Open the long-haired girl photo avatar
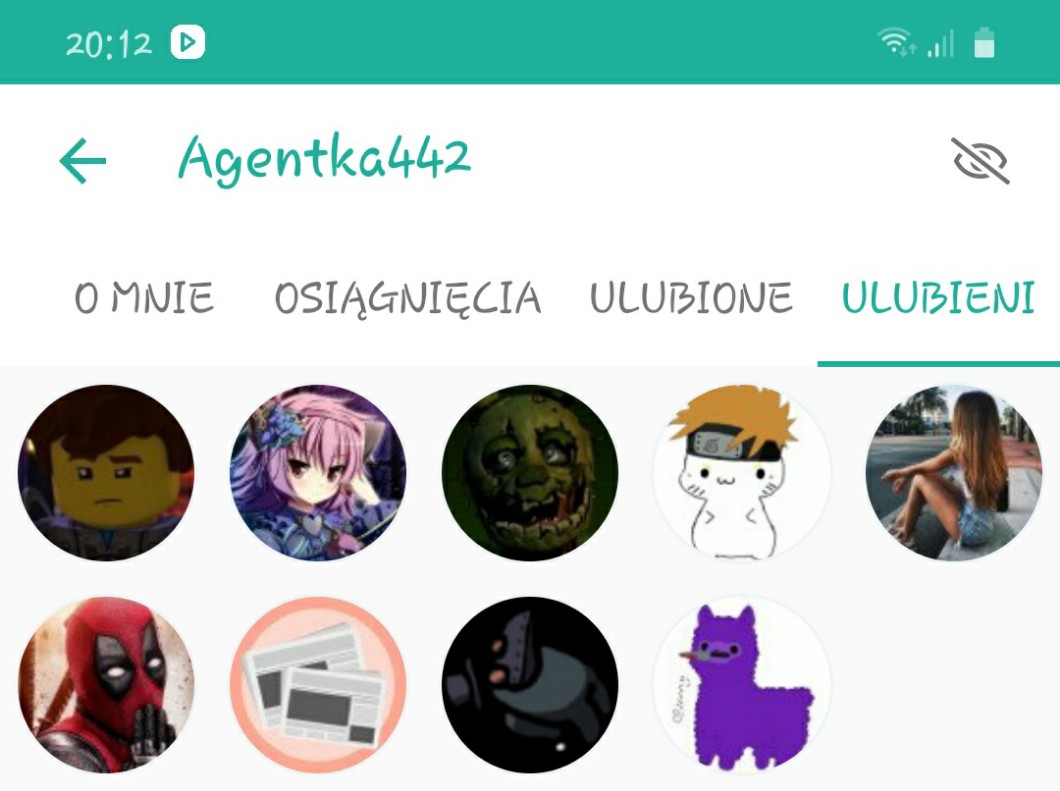This screenshot has width=1060, height=791. pos(953,472)
